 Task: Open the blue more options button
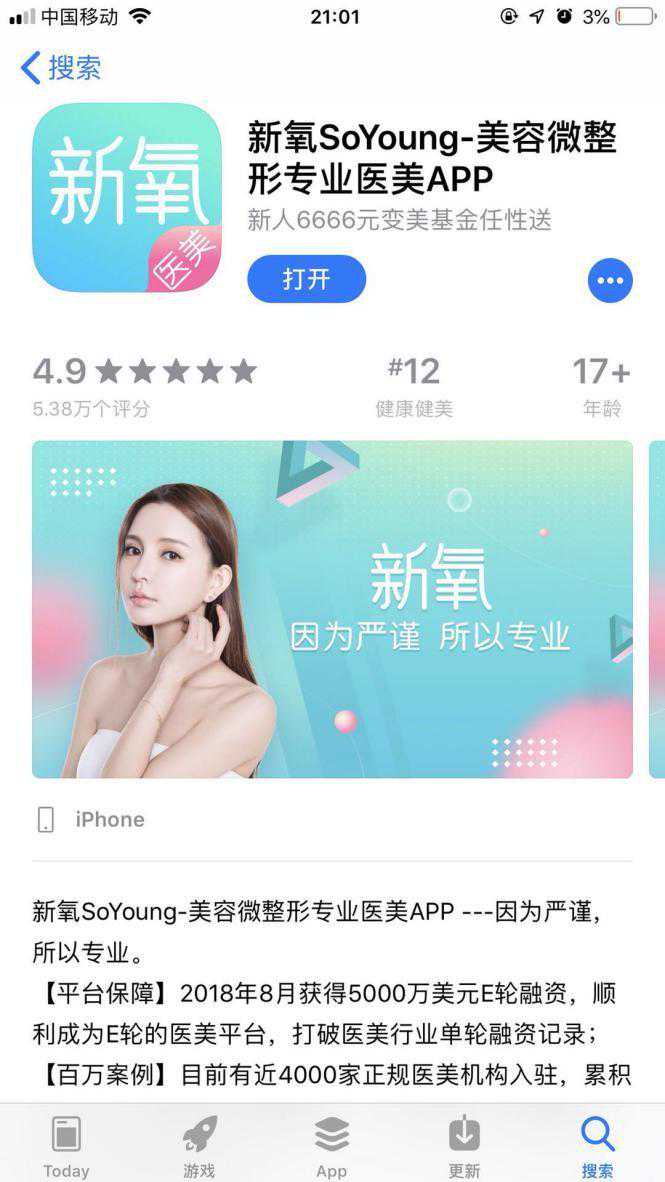click(x=609, y=280)
